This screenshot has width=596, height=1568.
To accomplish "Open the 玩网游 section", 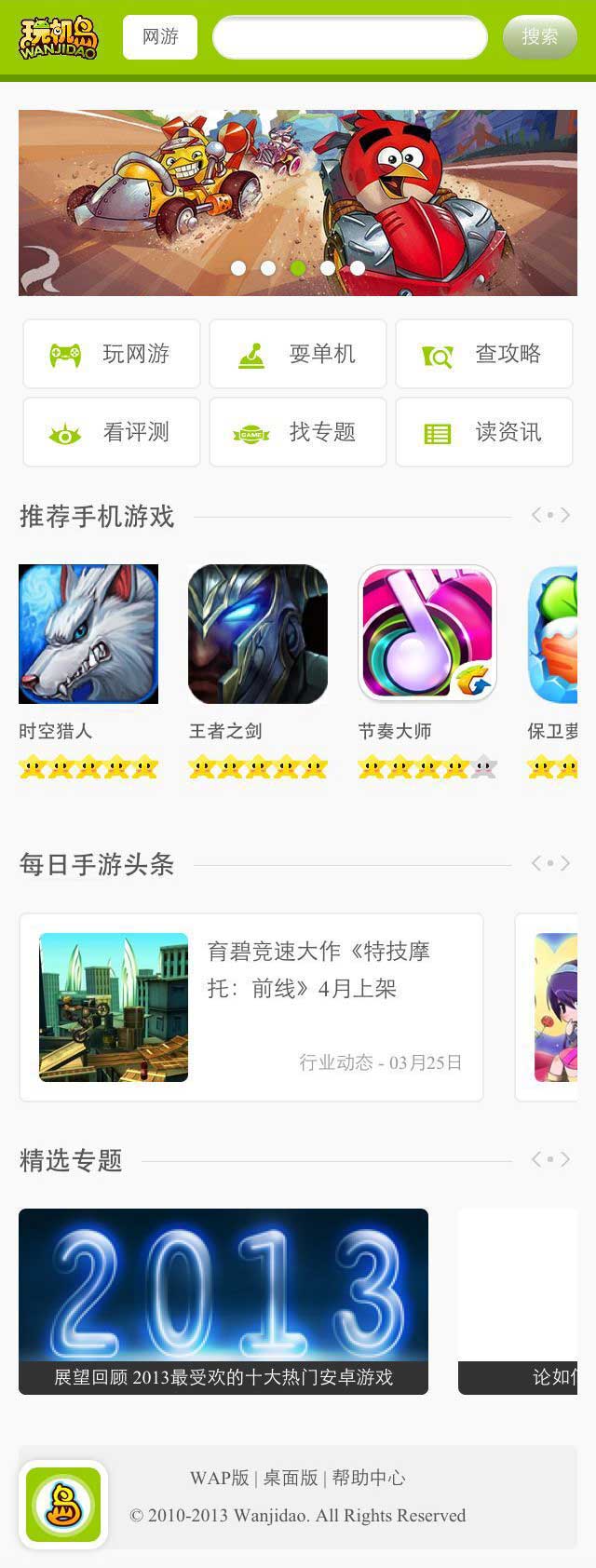I will 112,354.
